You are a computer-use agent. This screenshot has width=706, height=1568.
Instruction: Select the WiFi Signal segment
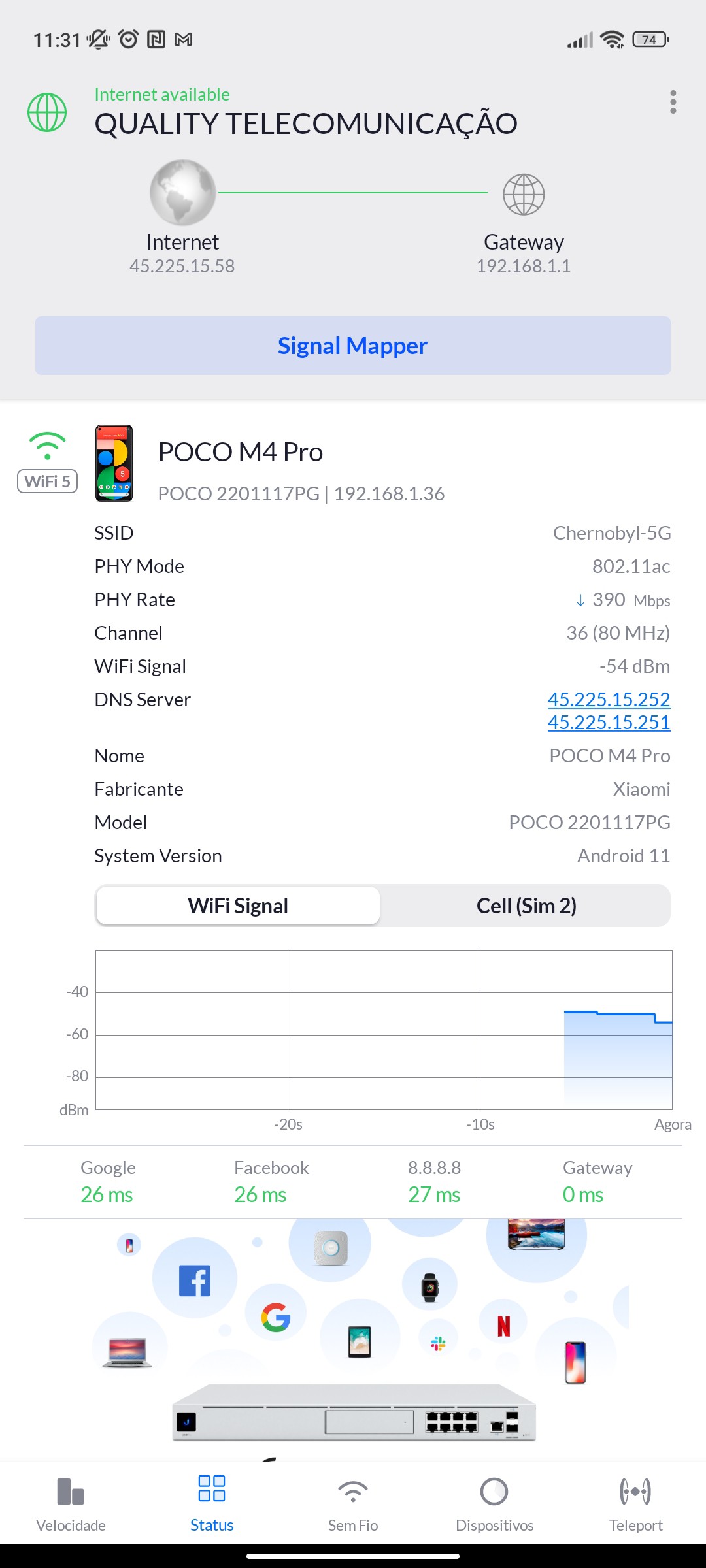pyautogui.click(x=238, y=906)
